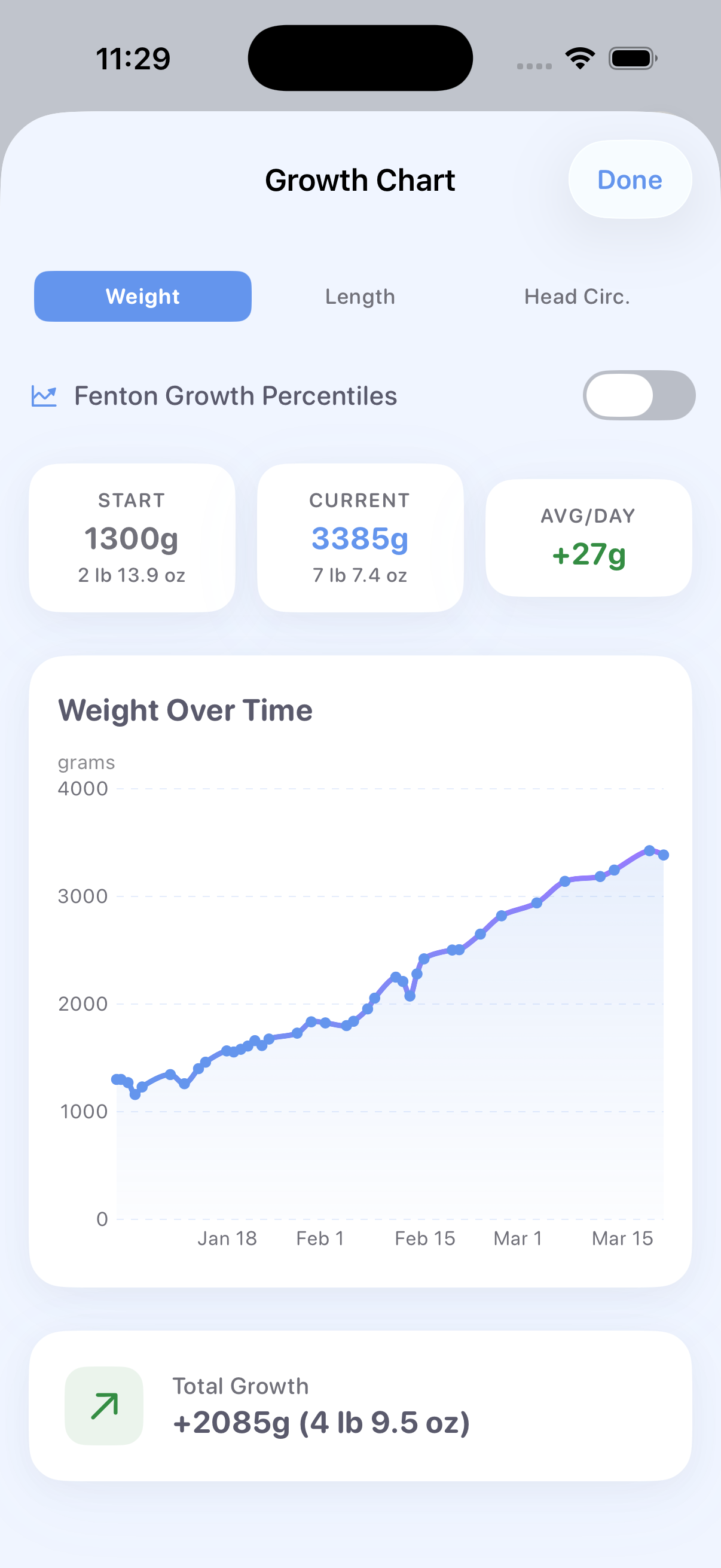Tap the battery indicator in the status bar
The image size is (721, 1568).
(x=631, y=57)
